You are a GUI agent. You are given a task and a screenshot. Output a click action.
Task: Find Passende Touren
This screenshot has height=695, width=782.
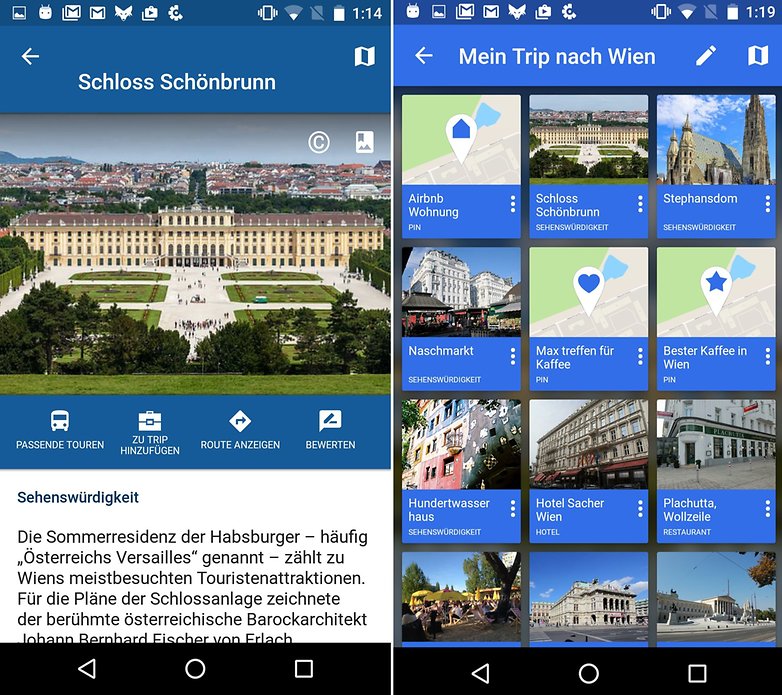coord(60,430)
